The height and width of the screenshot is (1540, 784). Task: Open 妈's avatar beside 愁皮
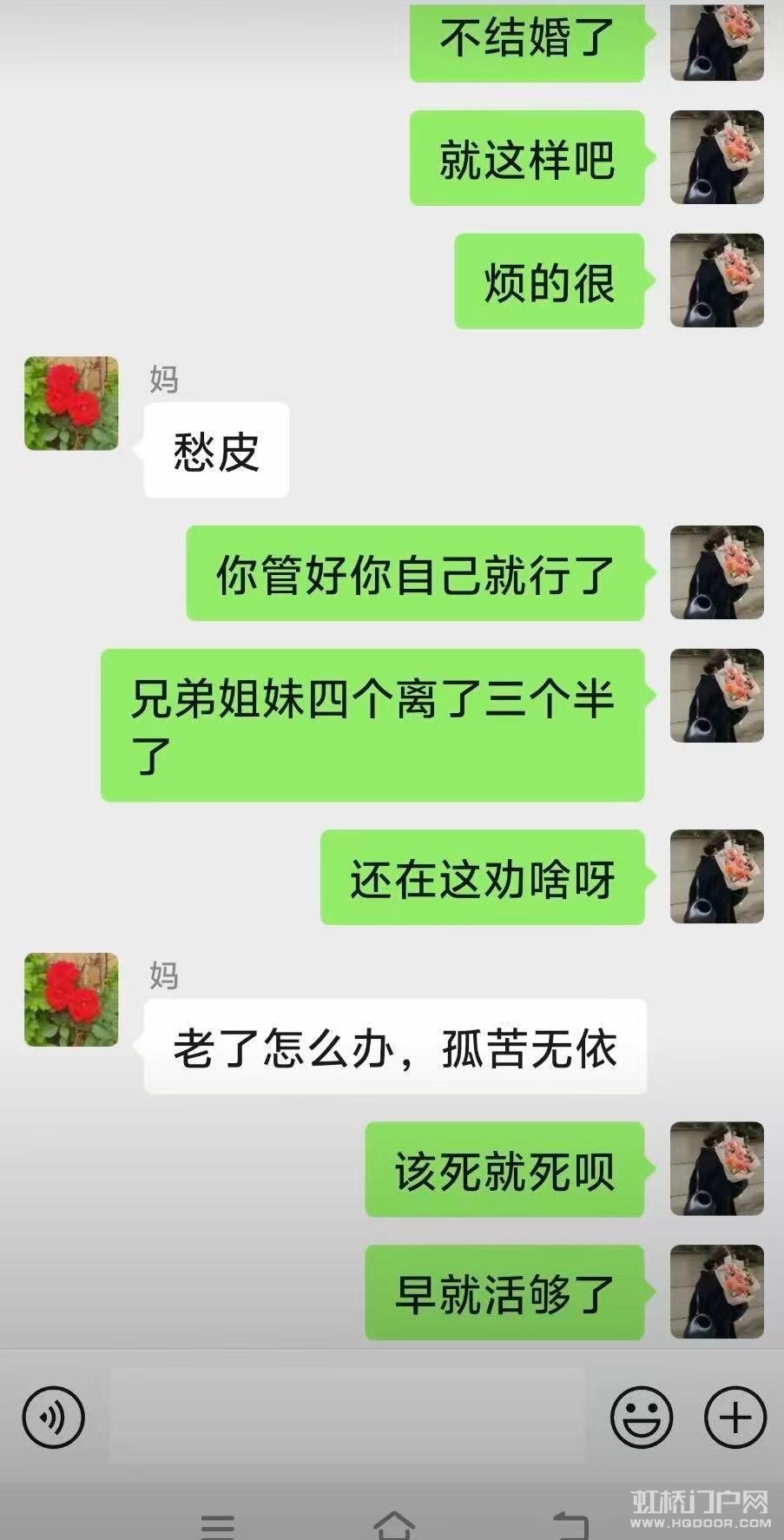[x=71, y=403]
